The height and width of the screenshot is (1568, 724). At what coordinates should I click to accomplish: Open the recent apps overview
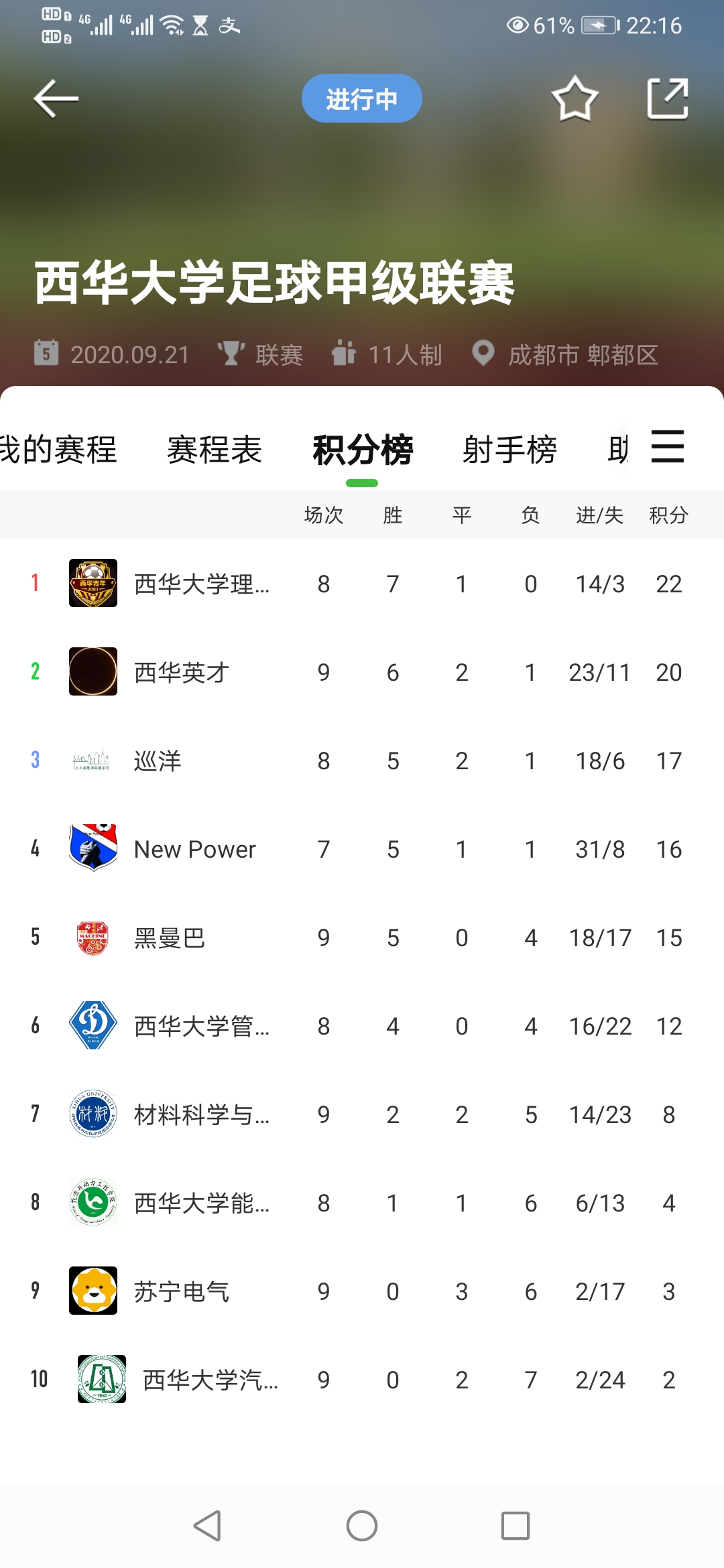[516, 1526]
